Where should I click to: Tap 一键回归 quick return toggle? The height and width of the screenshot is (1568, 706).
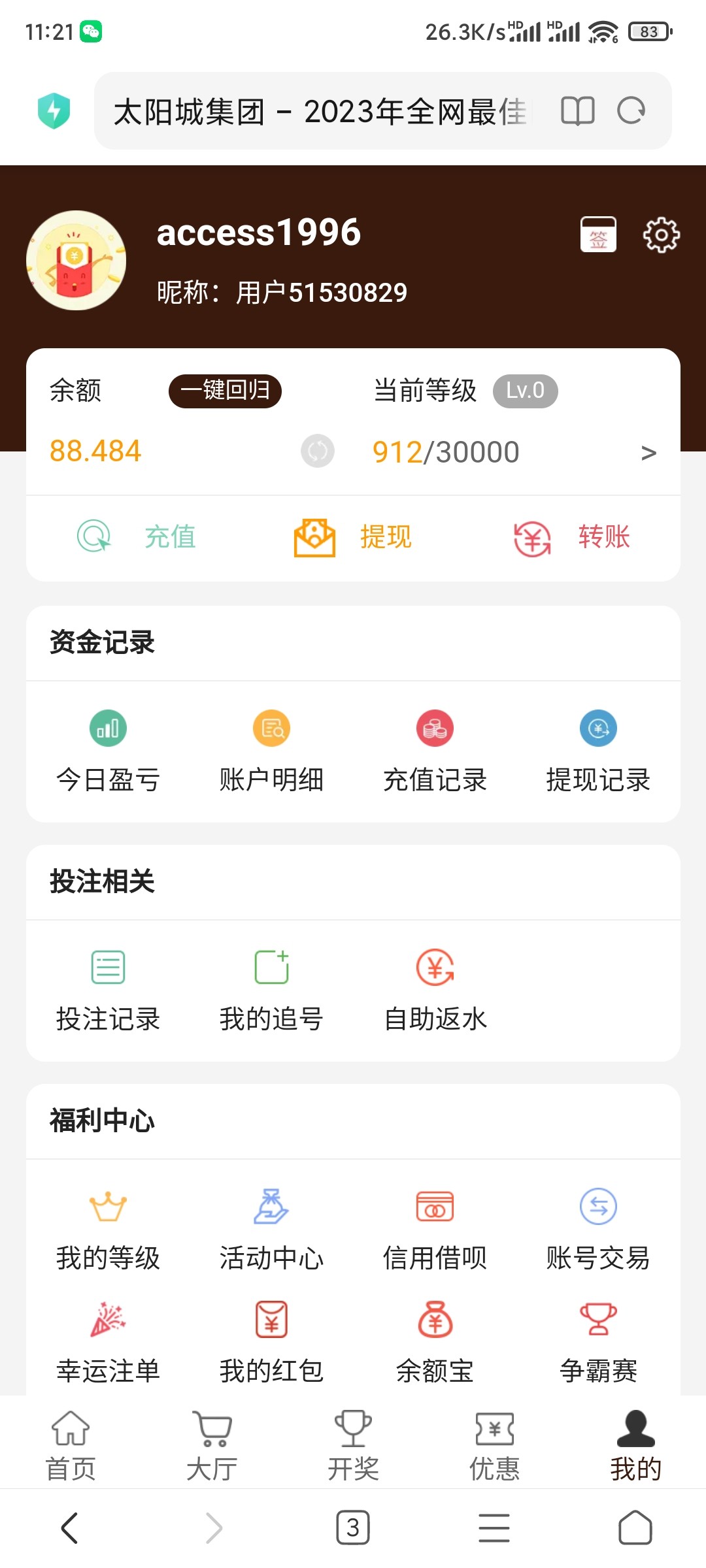225,391
